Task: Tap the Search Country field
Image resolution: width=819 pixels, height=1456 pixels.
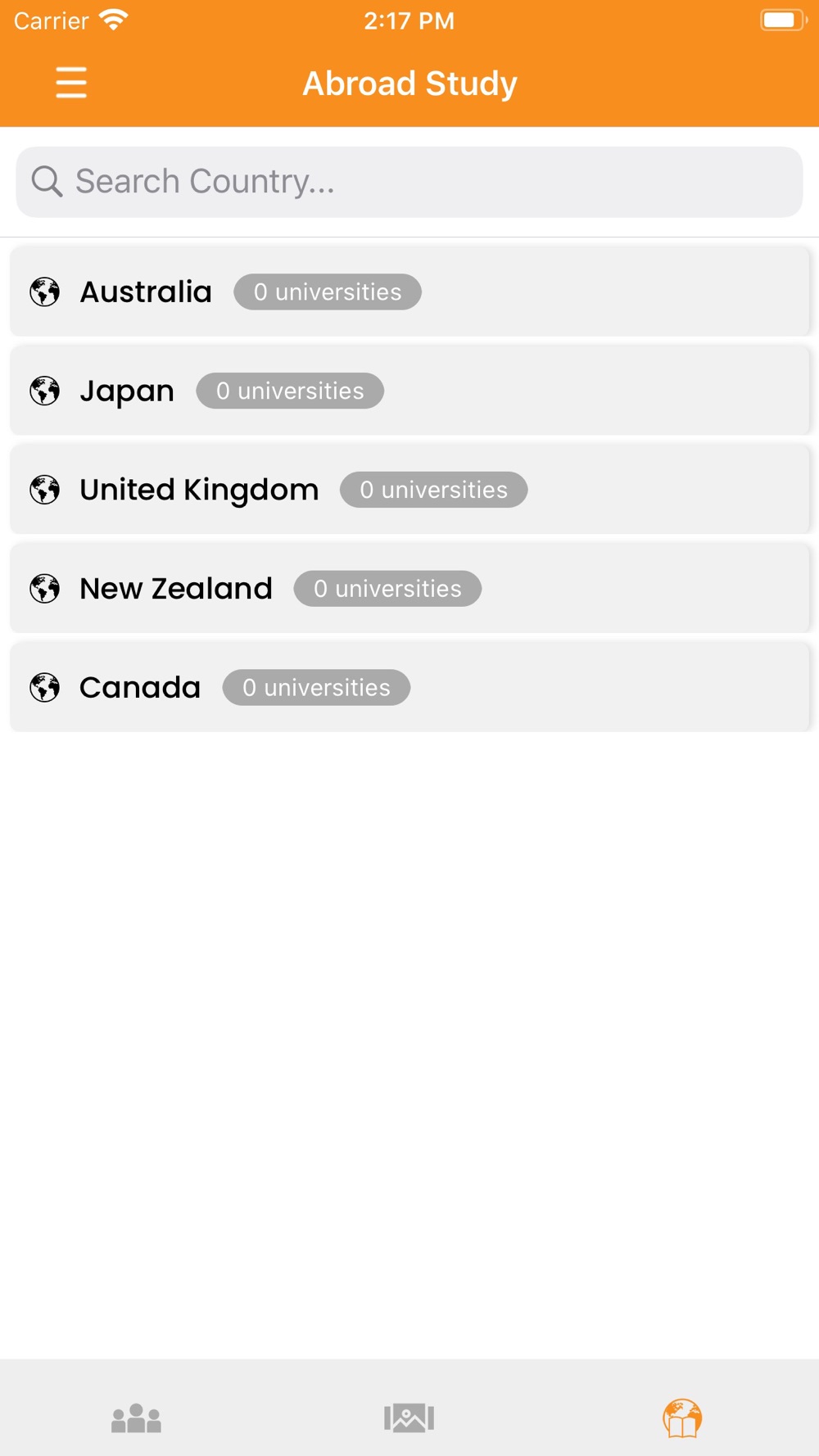Action: [409, 182]
